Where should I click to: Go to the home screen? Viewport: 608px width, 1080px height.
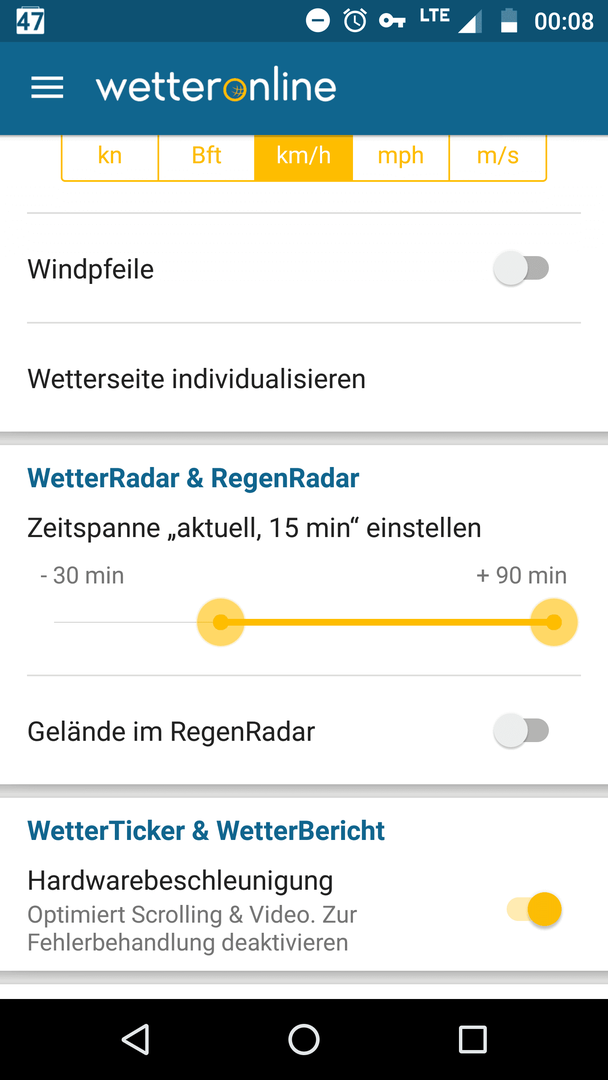point(304,1039)
